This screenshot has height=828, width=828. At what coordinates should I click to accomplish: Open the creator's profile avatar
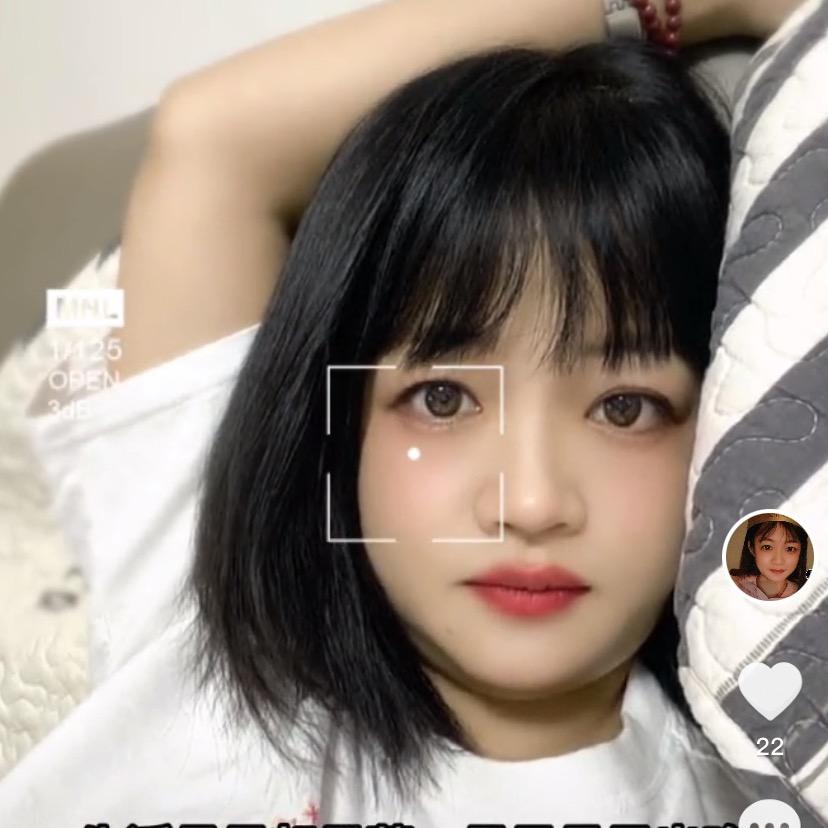[x=768, y=556]
